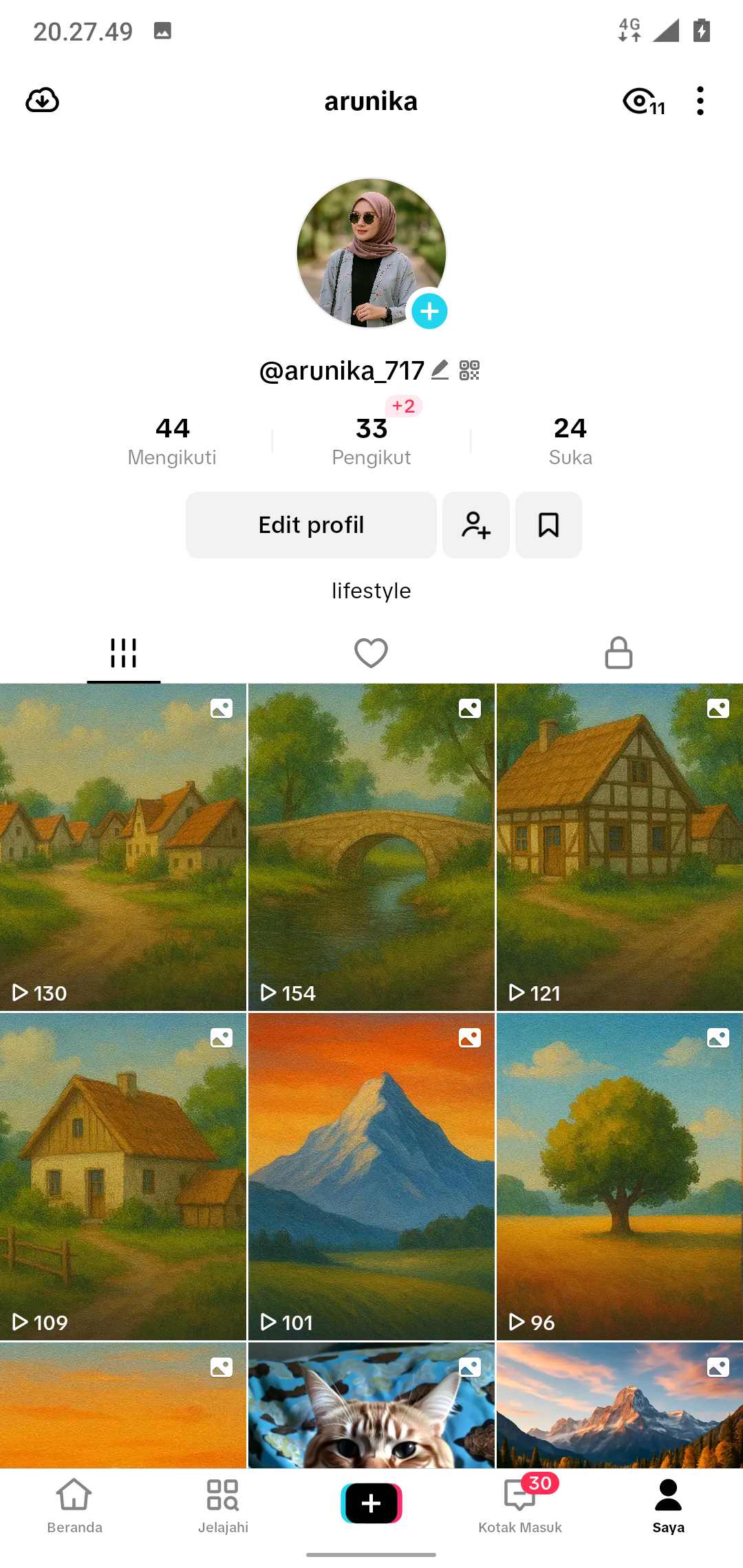Screen dimensions: 743x1568
Task: Open the 44 Mengikuti list
Action: point(172,441)
